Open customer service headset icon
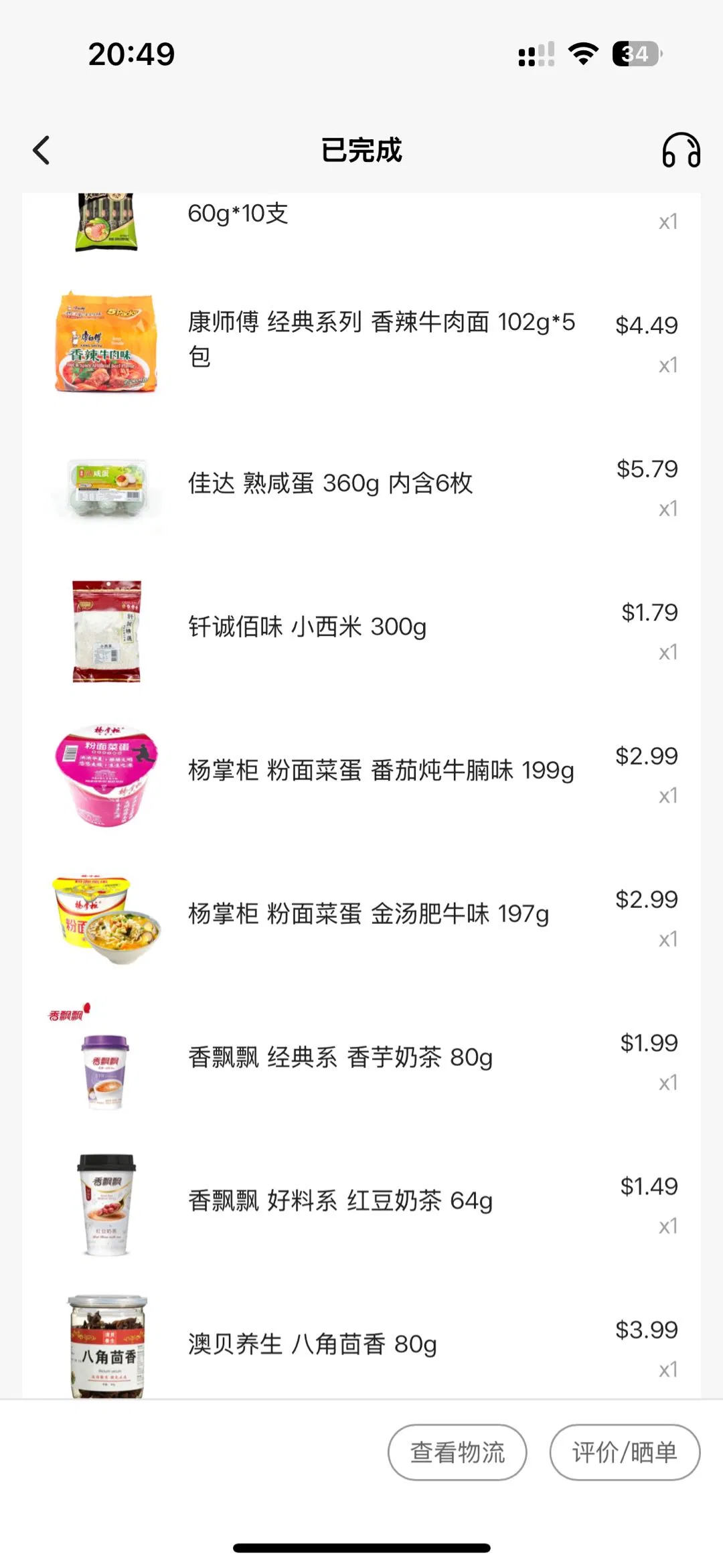Viewport: 723px width, 1568px height. [681, 150]
